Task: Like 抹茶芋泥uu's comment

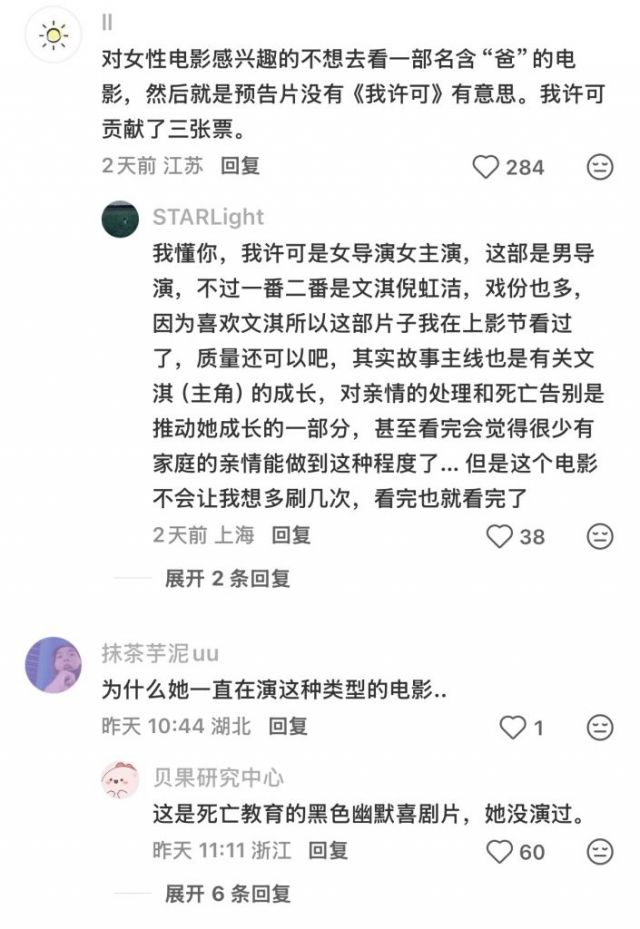Action: (x=513, y=728)
